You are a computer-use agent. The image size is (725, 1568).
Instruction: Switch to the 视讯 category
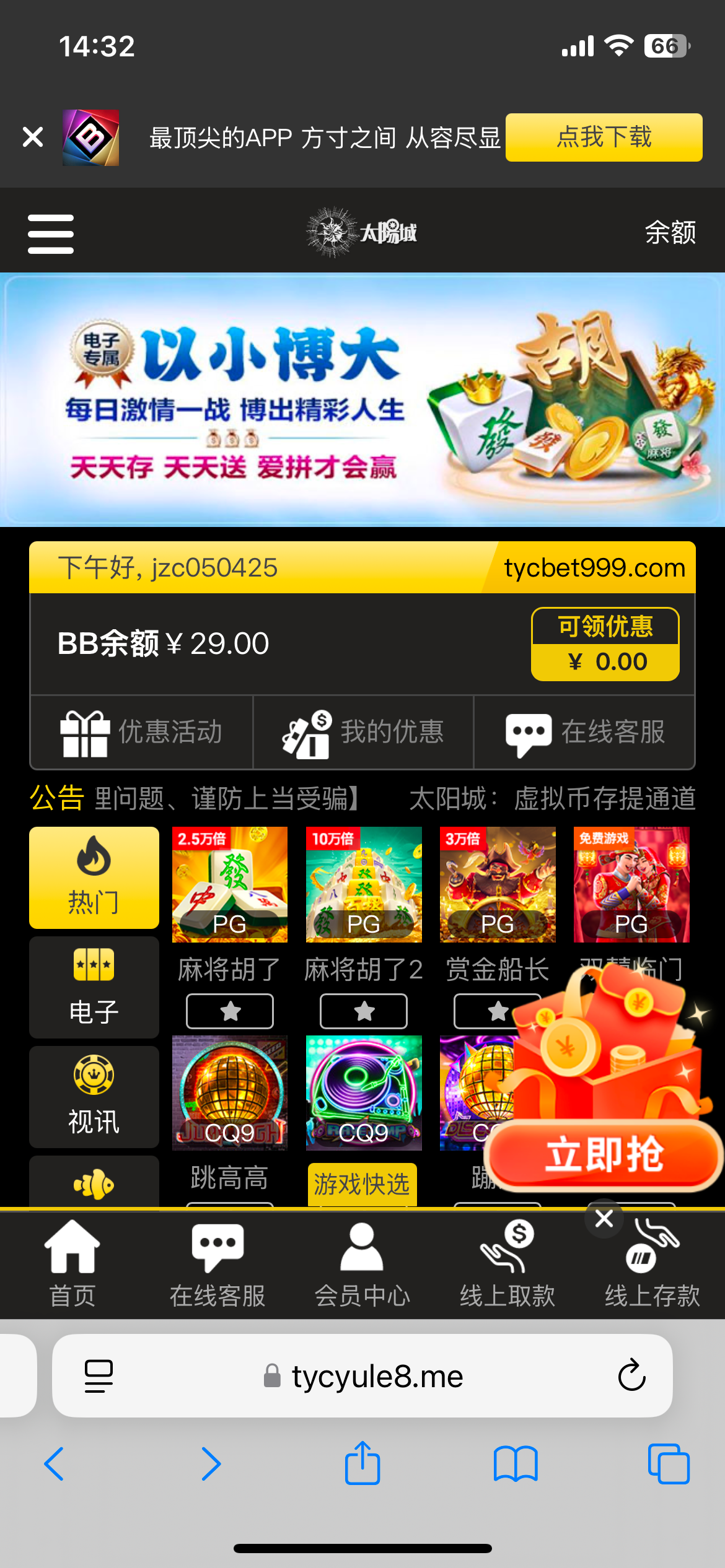click(94, 1097)
